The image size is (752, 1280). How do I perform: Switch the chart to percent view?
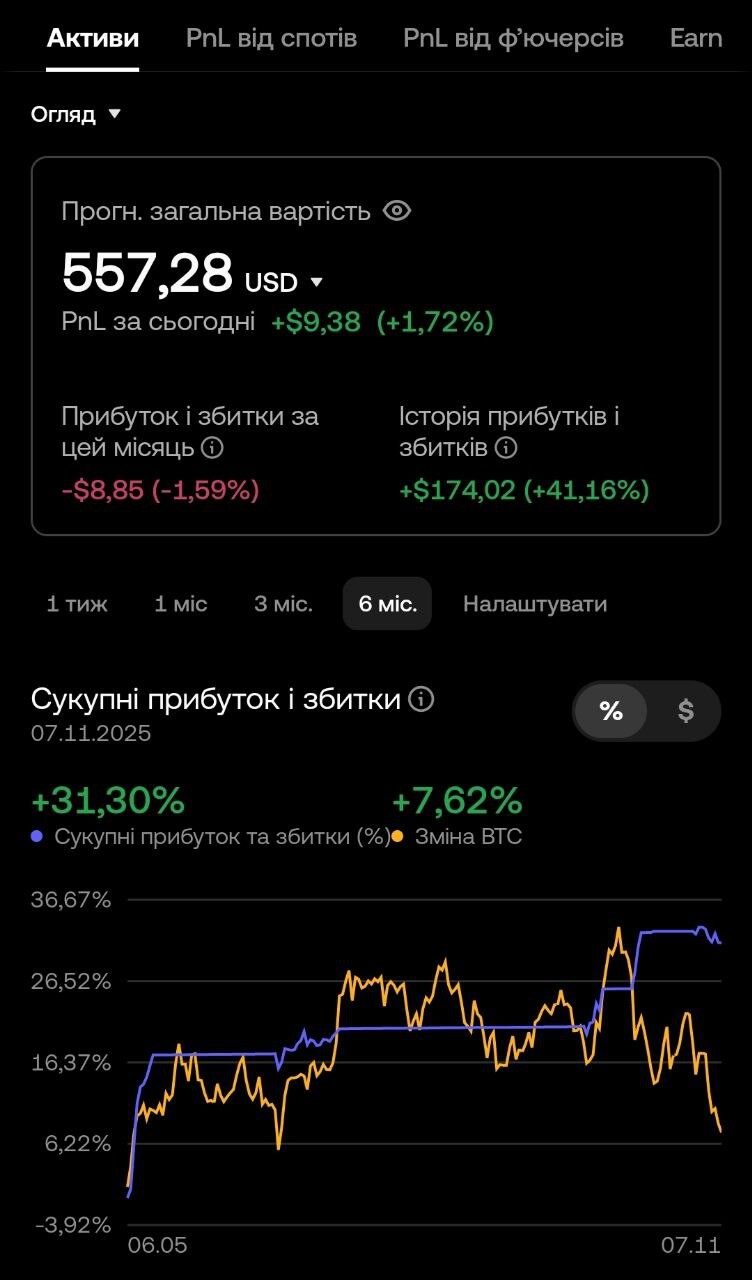pos(611,711)
